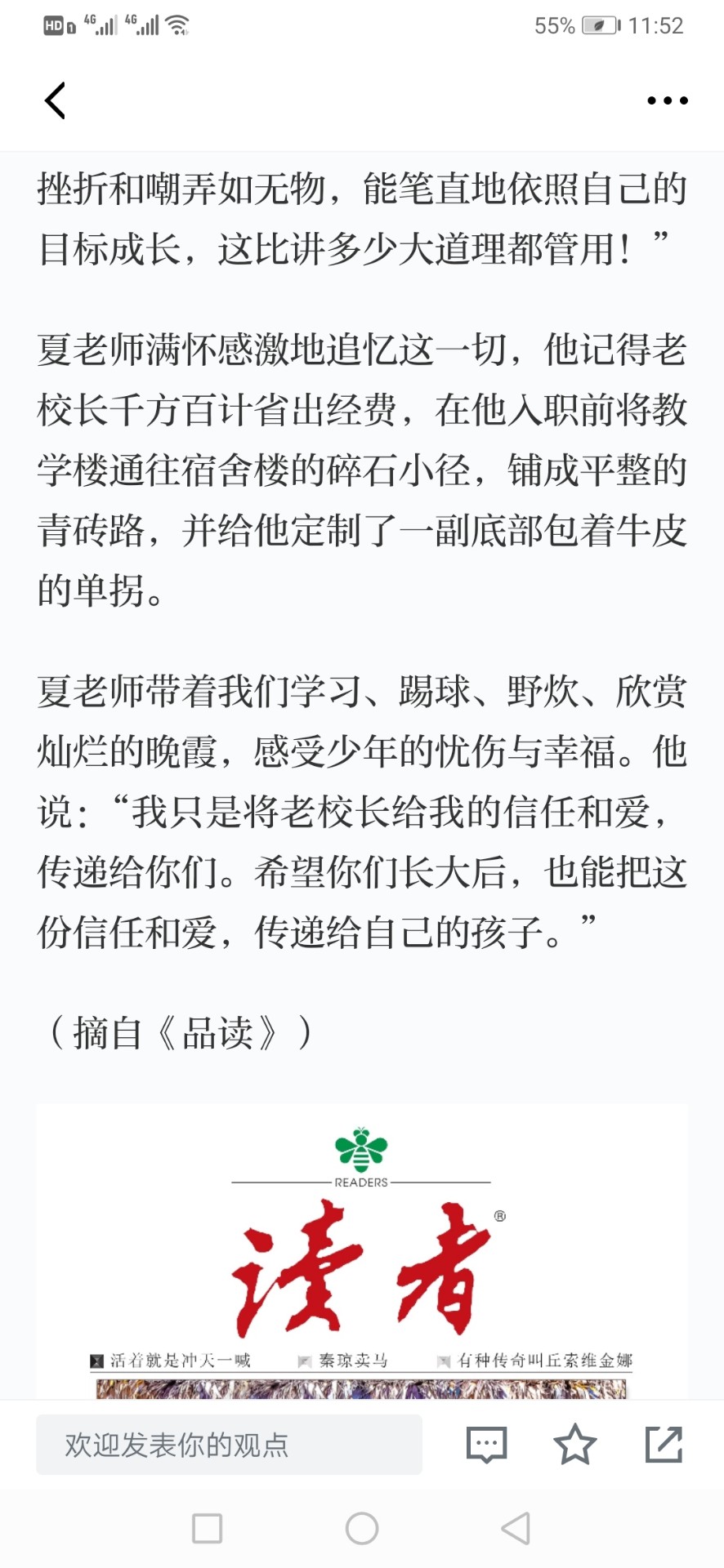Image resolution: width=724 pixels, height=1568 pixels.
Task: Tap the 欢迎发表你的观点 comment field
Action: point(229,1445)
